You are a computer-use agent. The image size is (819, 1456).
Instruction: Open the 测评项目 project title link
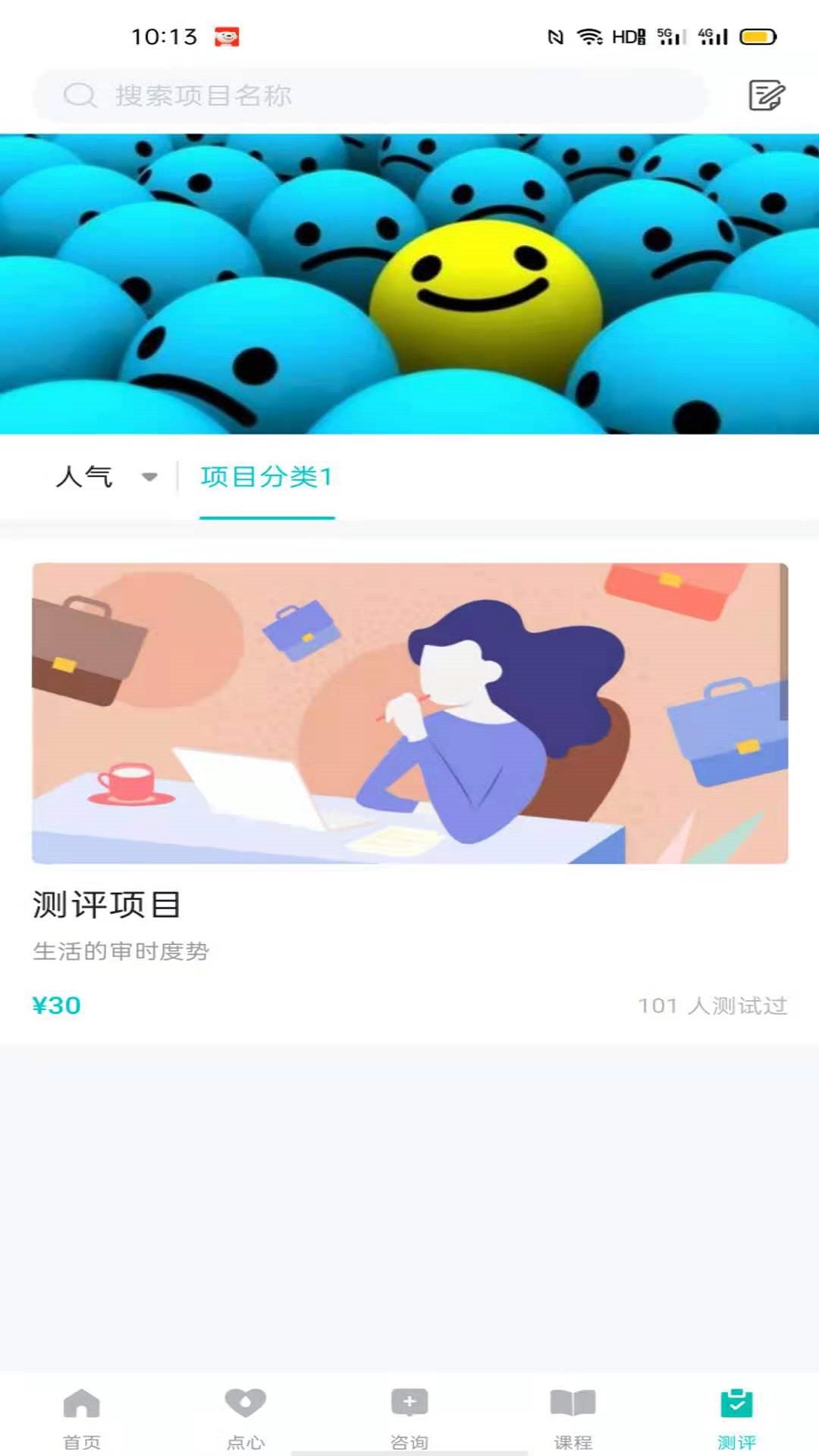click(x=108, y=904)
